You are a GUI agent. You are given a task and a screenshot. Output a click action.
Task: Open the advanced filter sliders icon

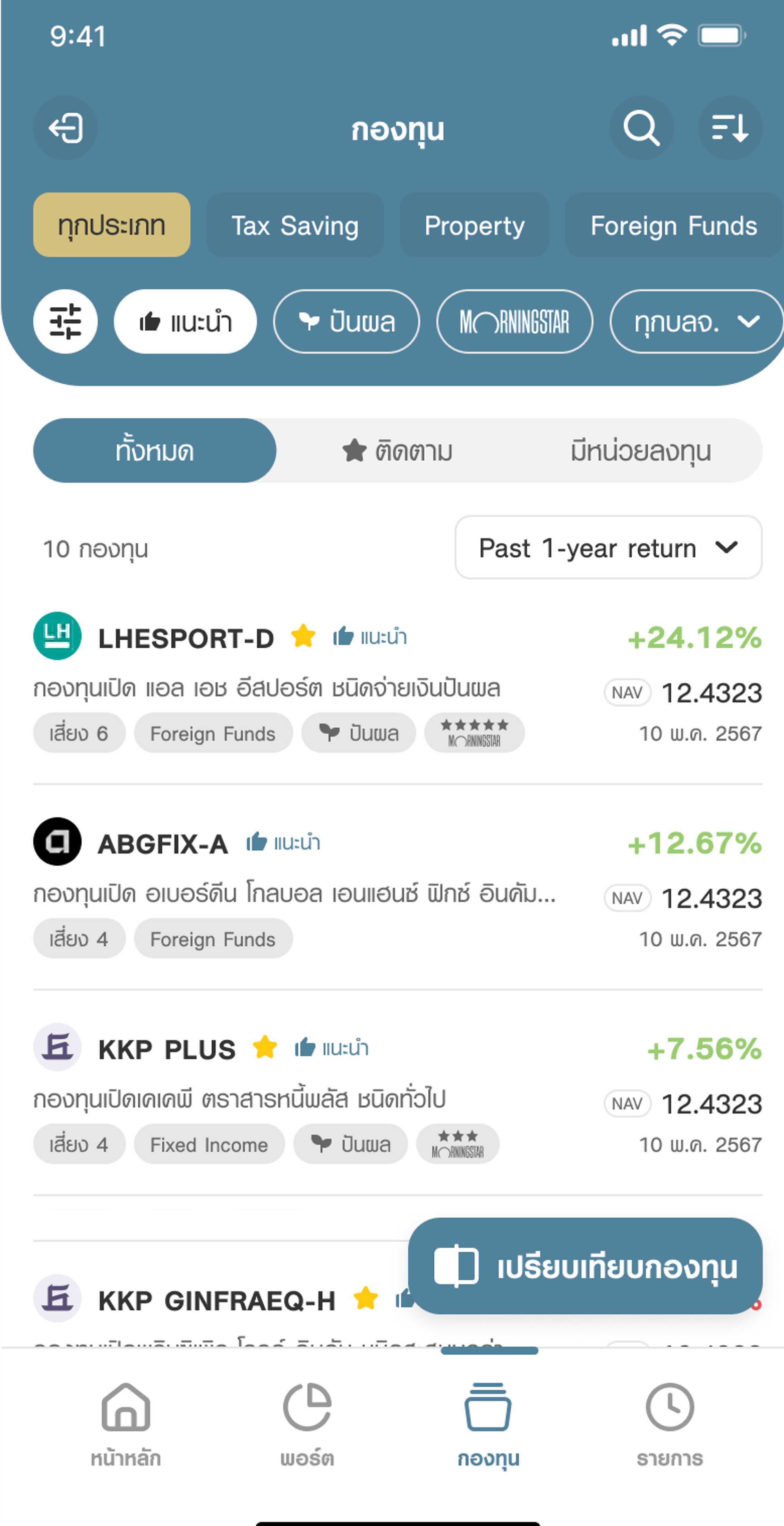[x=65, y=322]
